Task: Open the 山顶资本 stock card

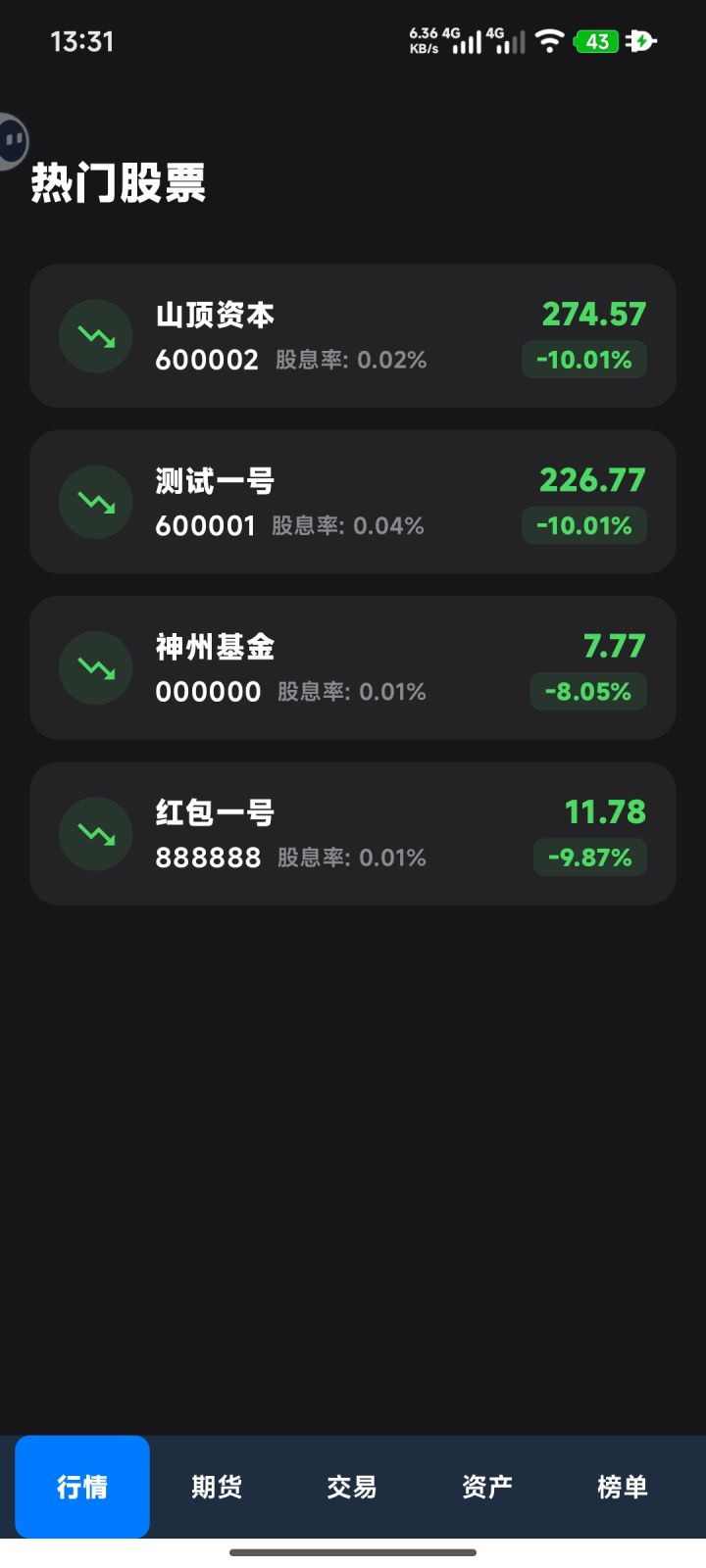Action: 353,336
